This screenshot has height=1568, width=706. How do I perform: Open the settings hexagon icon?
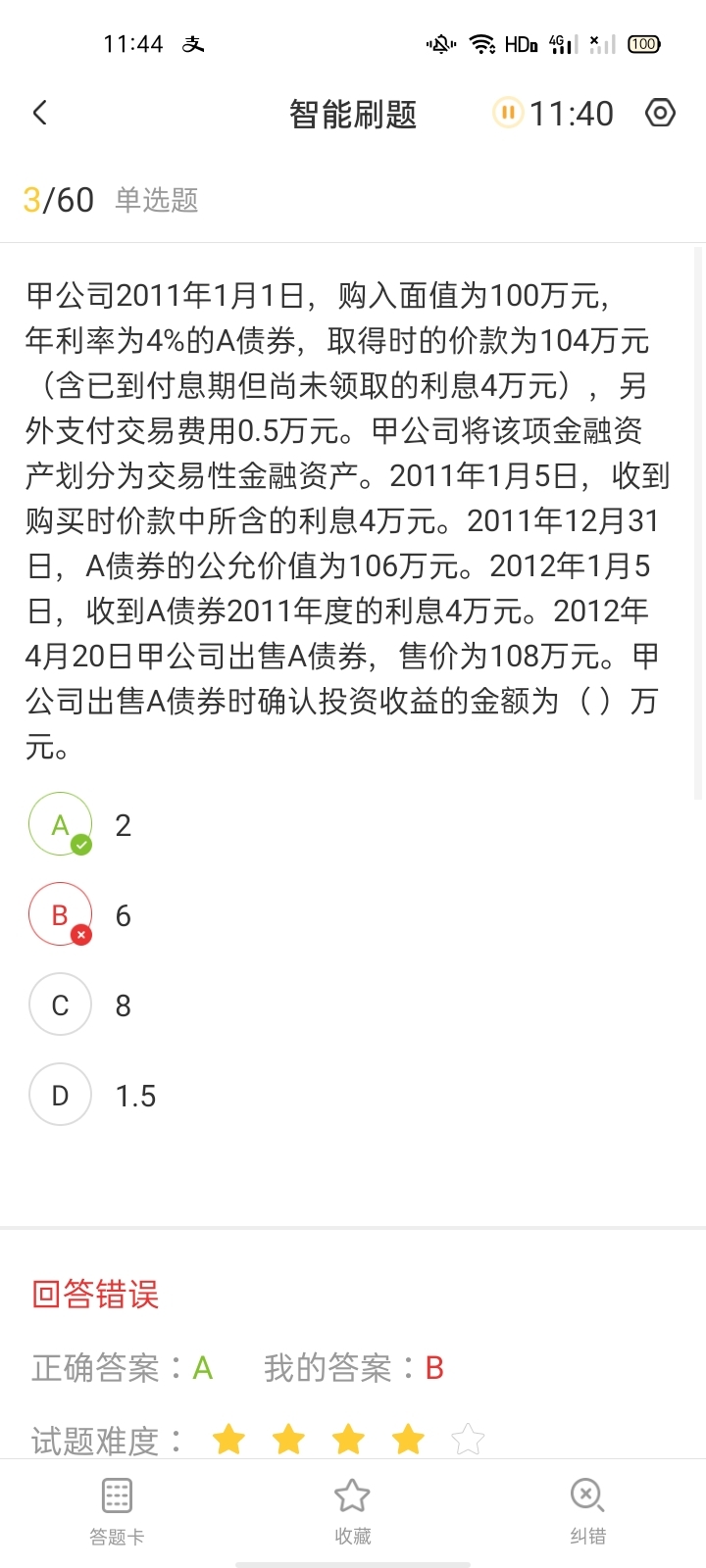pyautogui.click(x=660, y=113)
